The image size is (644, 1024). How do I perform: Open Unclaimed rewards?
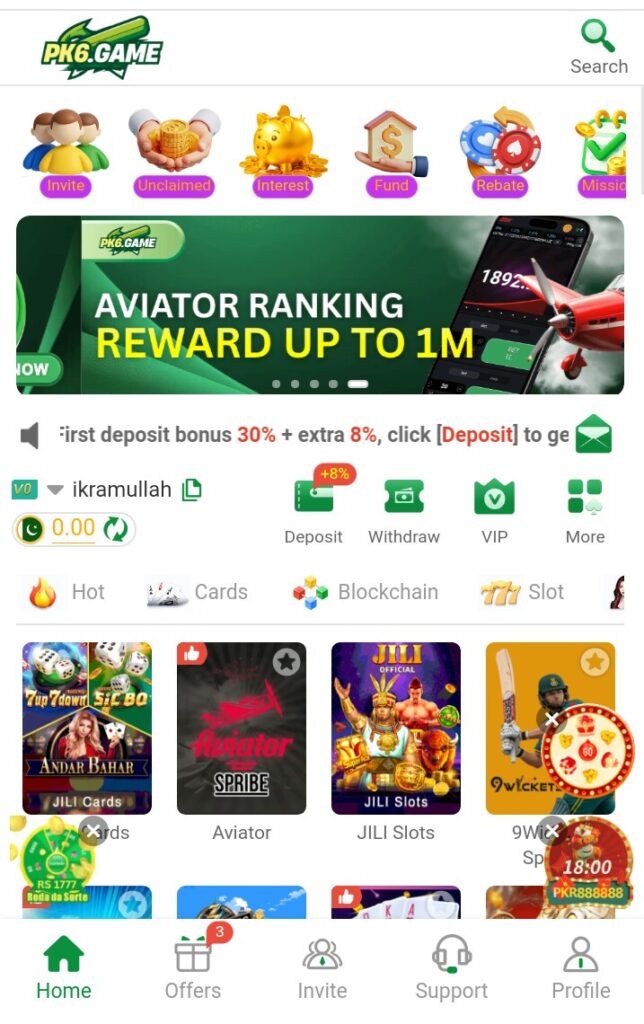click(x=174, y=152)
